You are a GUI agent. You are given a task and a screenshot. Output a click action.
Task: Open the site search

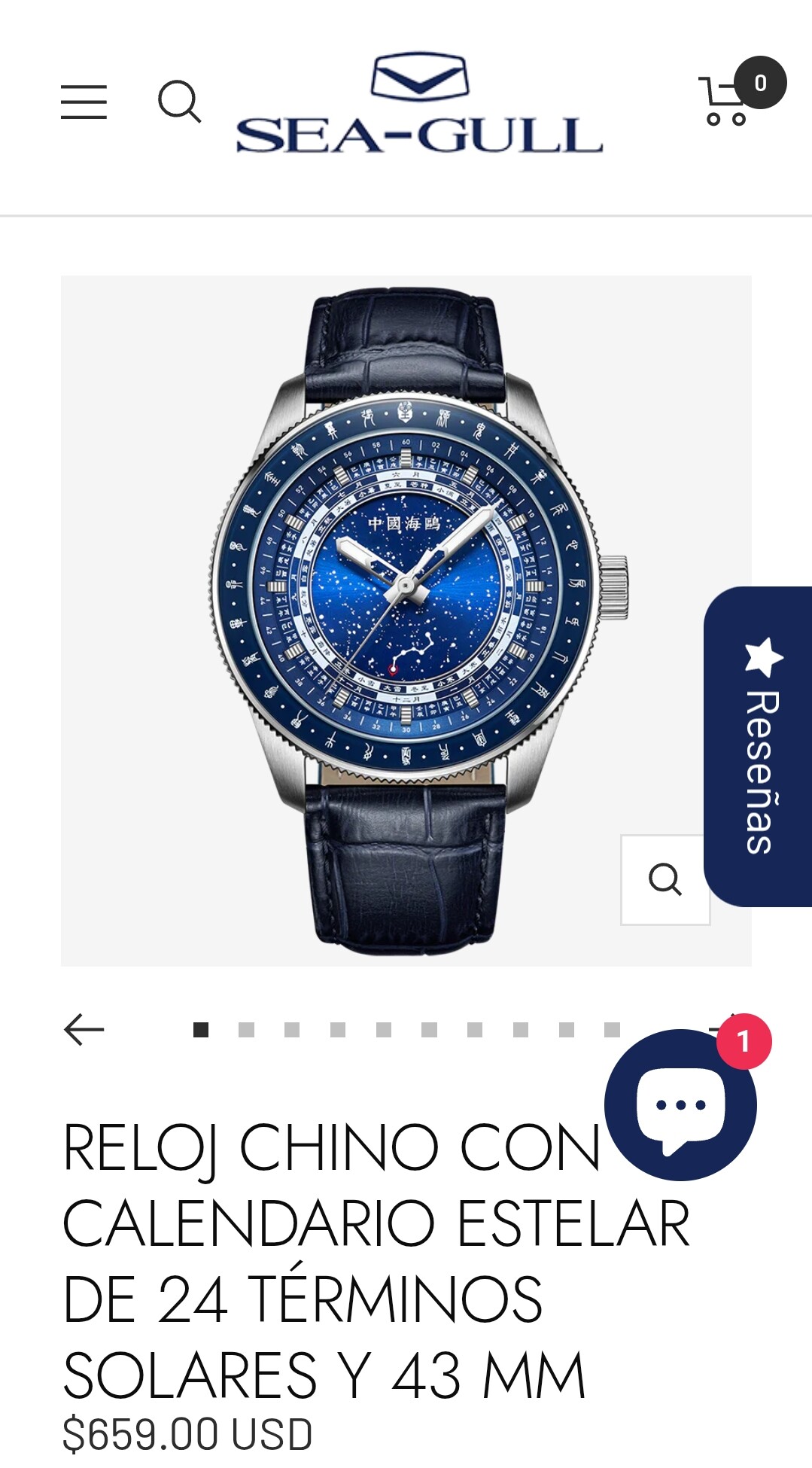(179, 102)
